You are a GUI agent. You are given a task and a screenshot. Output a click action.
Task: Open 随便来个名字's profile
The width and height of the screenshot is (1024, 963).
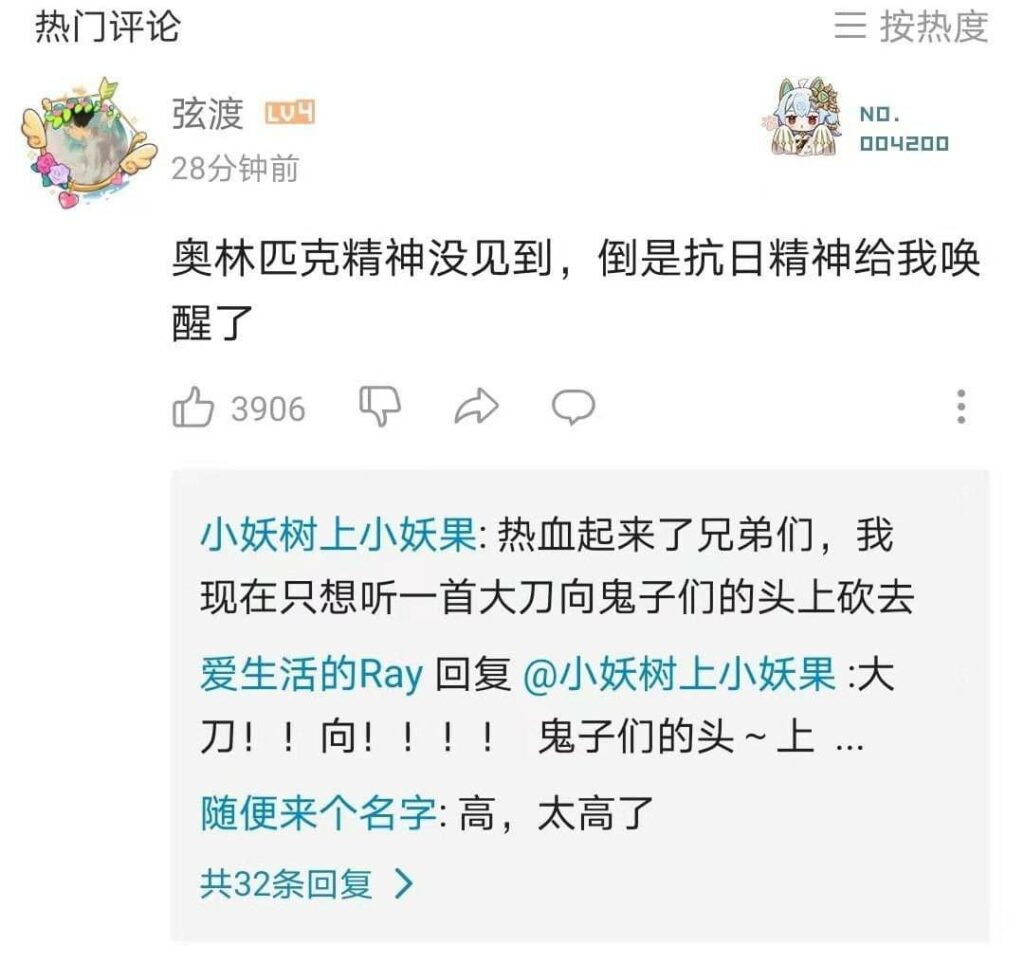[x=318, y=814]
